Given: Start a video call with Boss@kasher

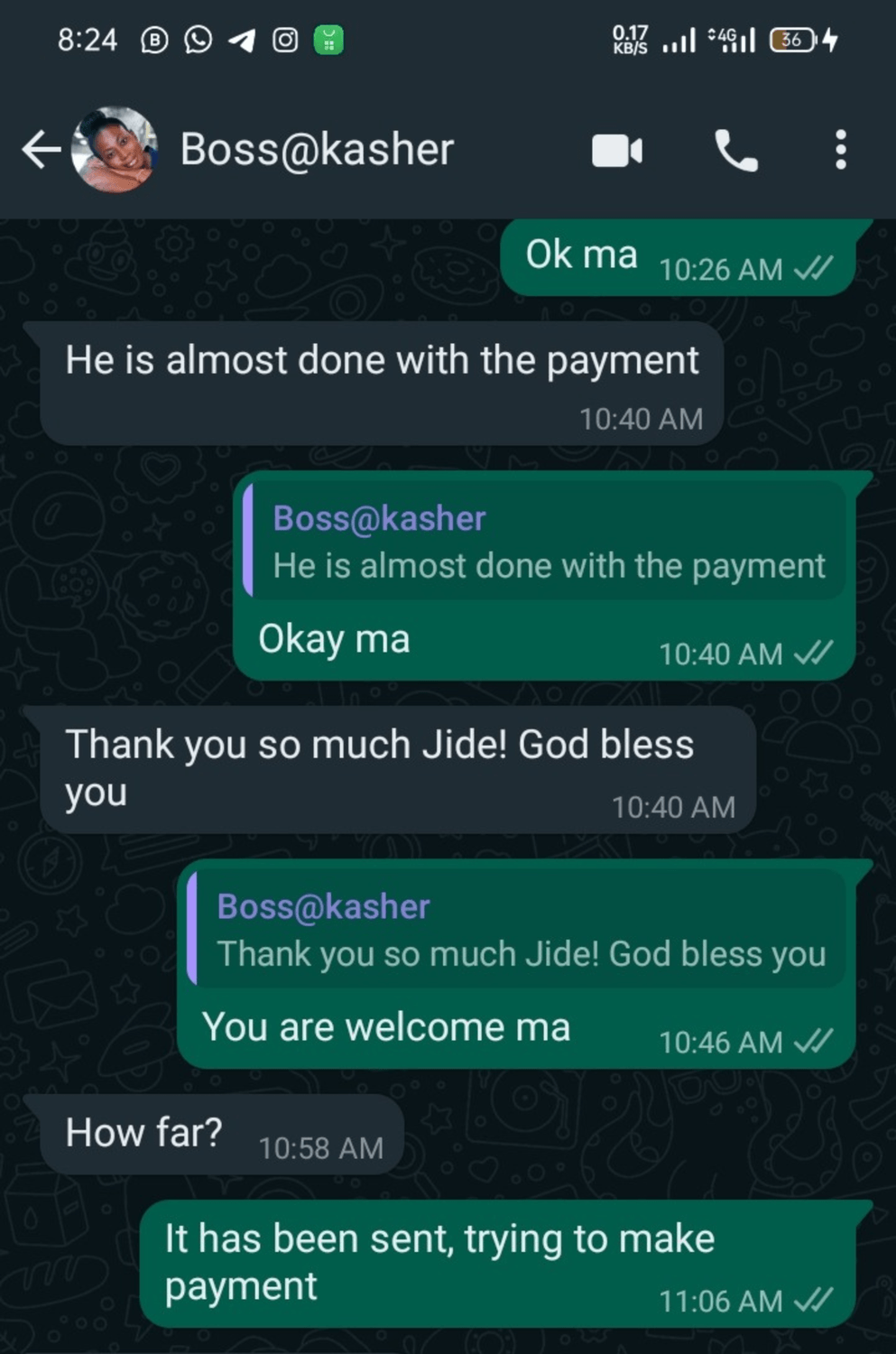Looking at the screenshot, I should coord(616,150).
